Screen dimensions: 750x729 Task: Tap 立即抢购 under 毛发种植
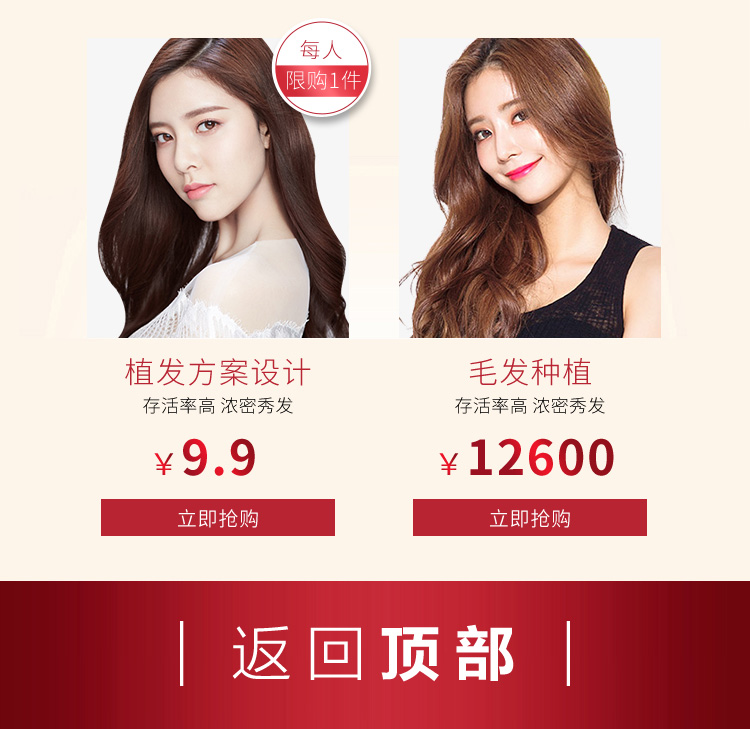tap(530, 518)
